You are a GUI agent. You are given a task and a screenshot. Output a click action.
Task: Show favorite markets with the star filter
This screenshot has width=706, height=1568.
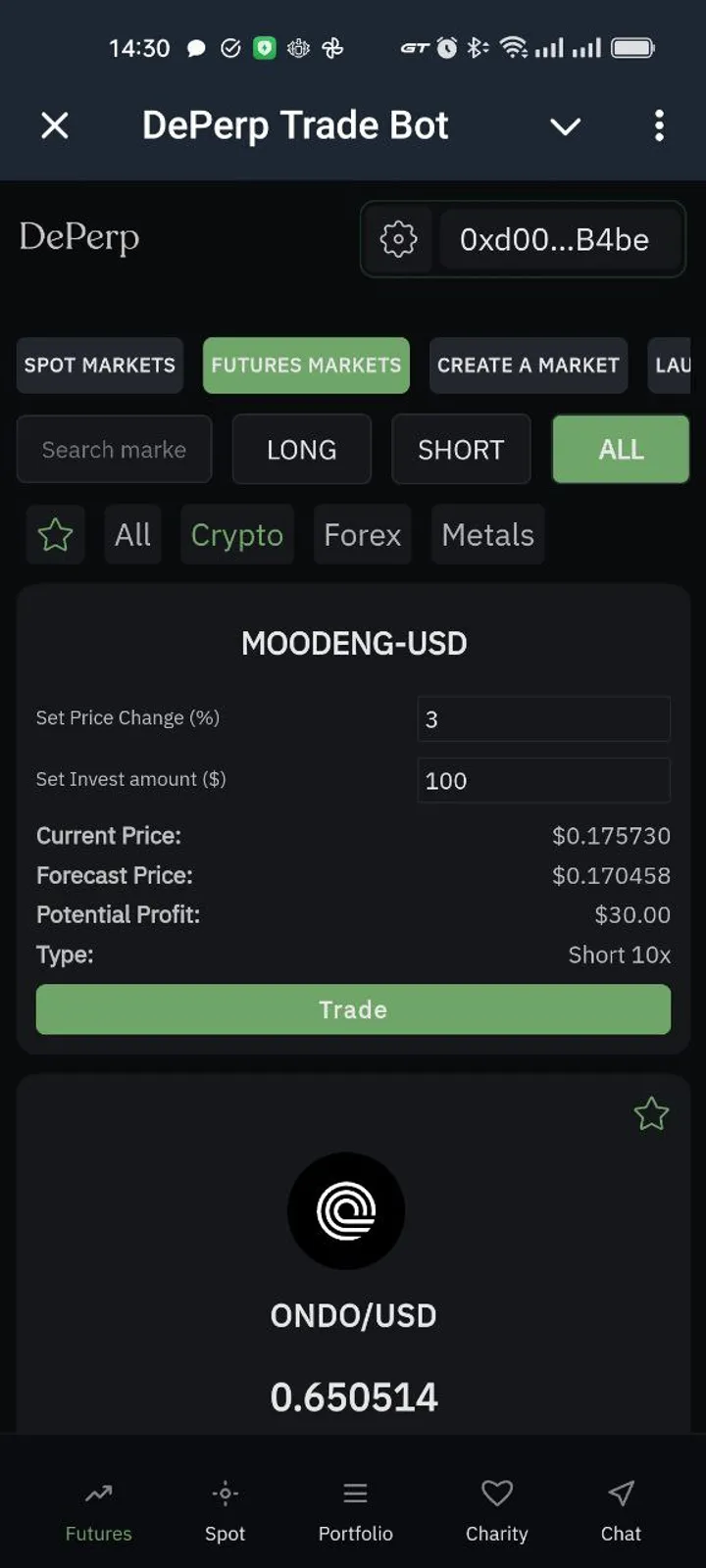(55, 535)
